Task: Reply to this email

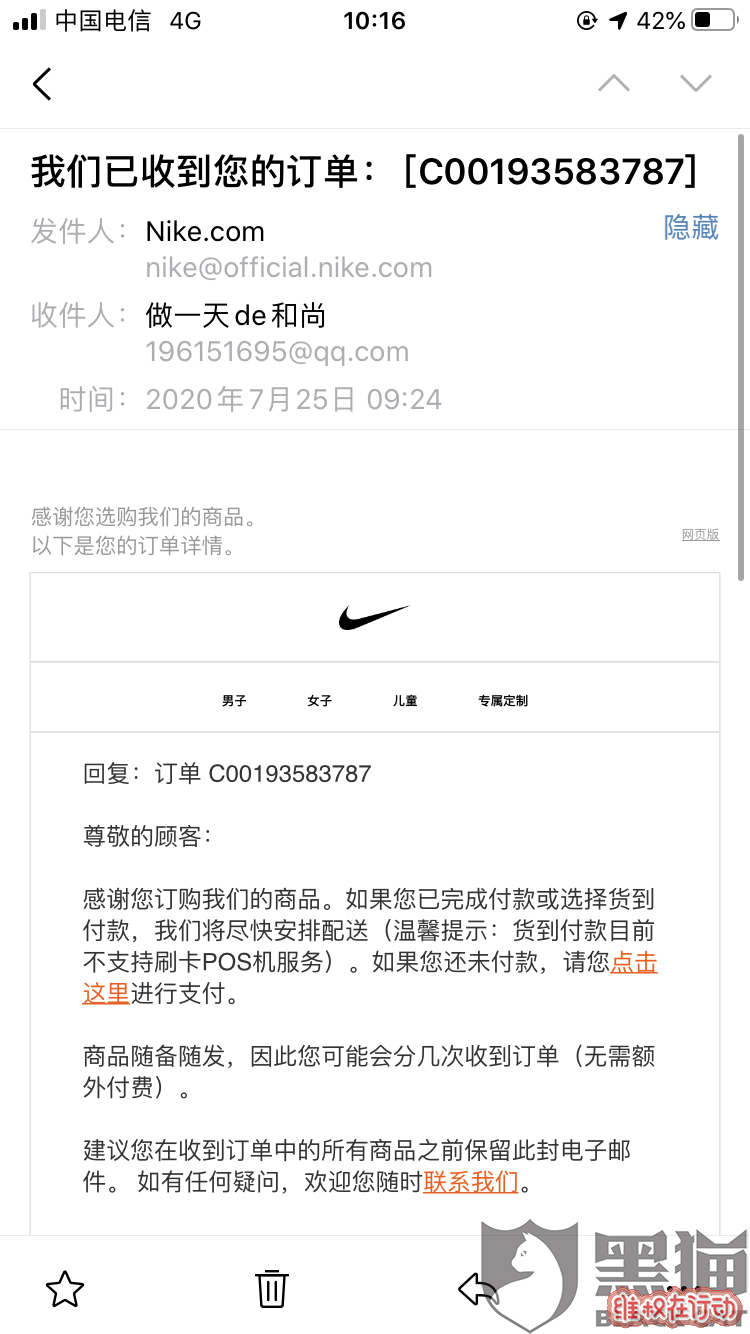Action: point(478,1289)
